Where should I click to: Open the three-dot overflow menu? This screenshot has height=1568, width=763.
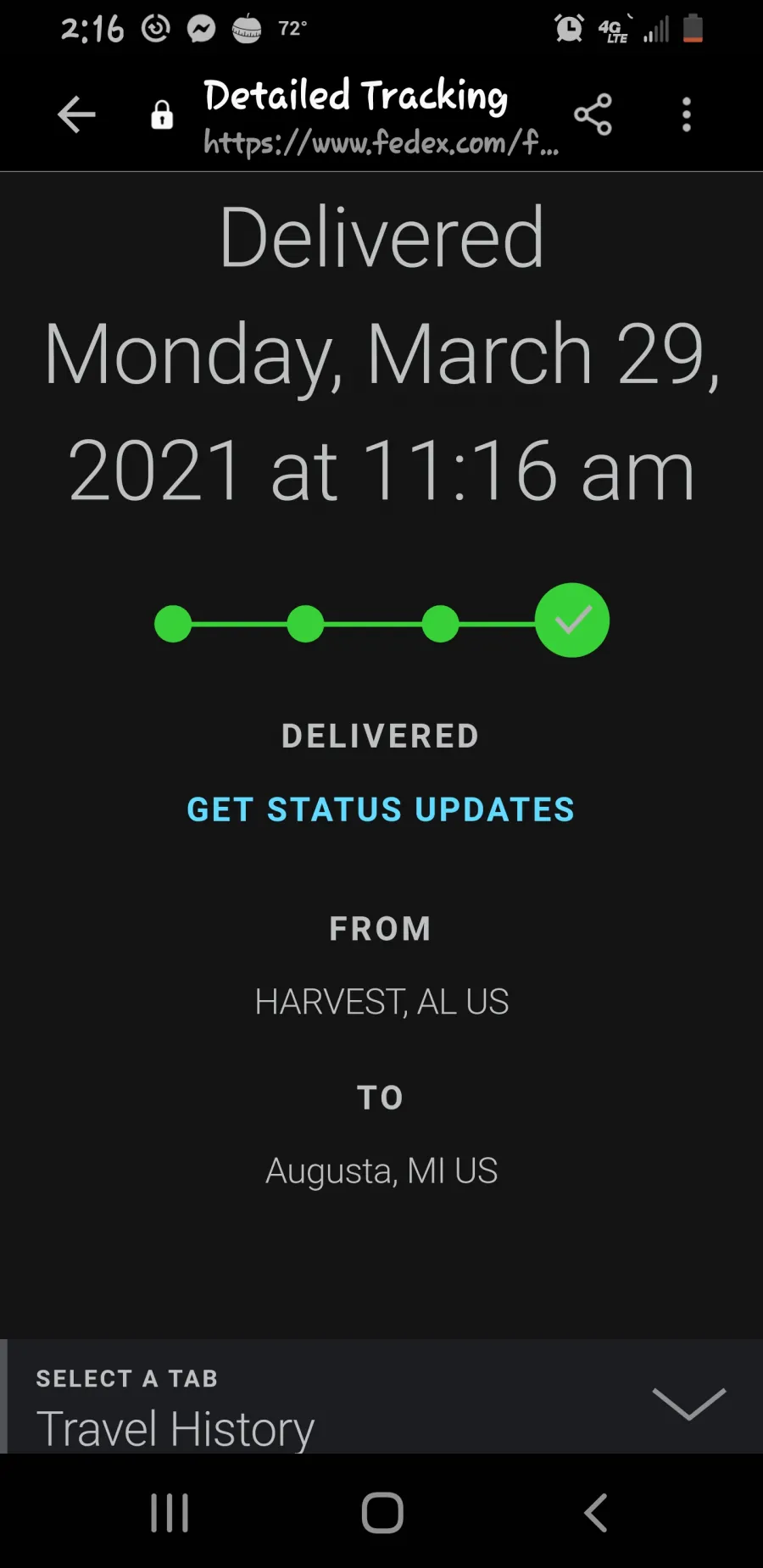[687, 114]
